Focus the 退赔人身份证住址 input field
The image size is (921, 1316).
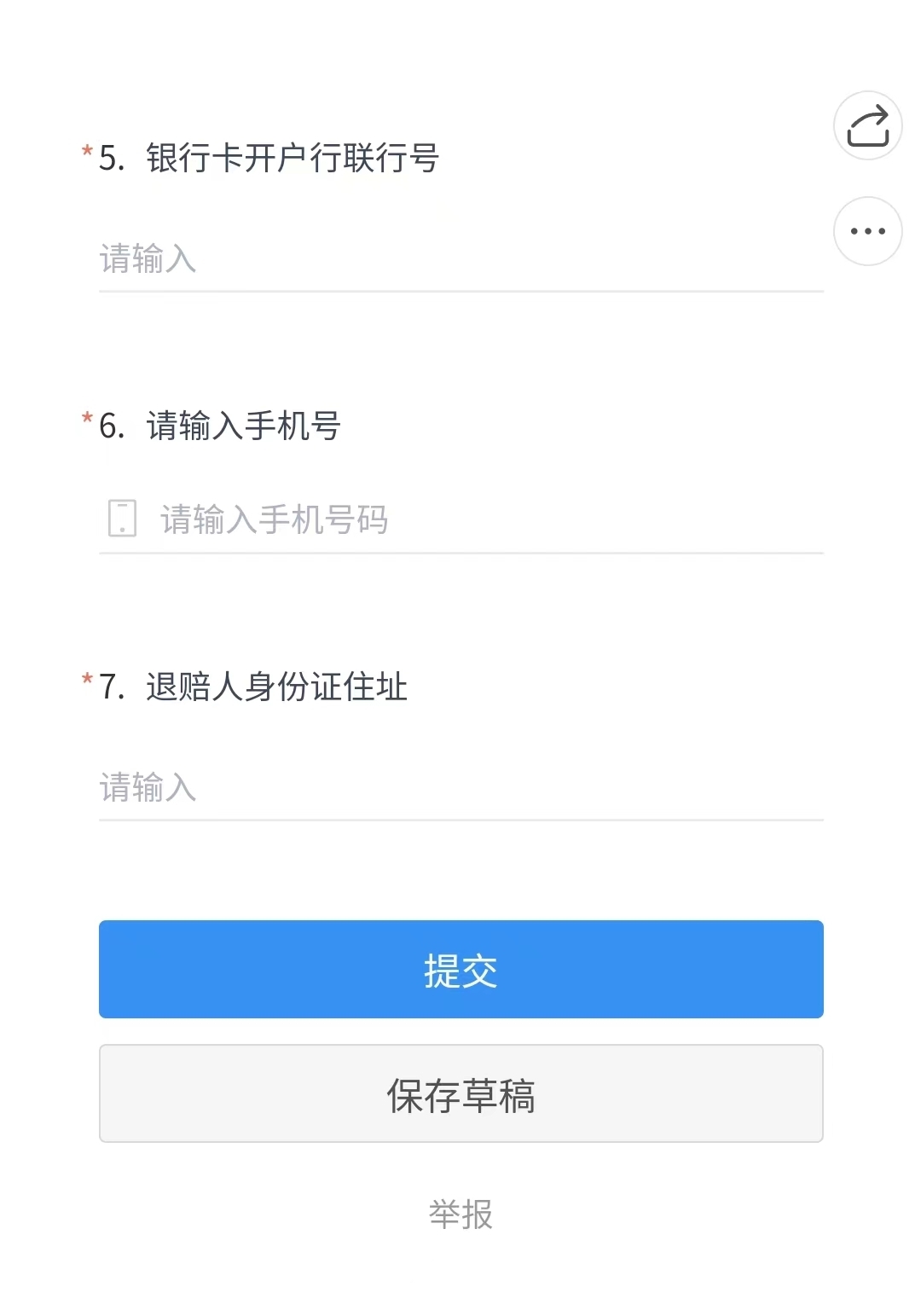(x=460, y=787)
